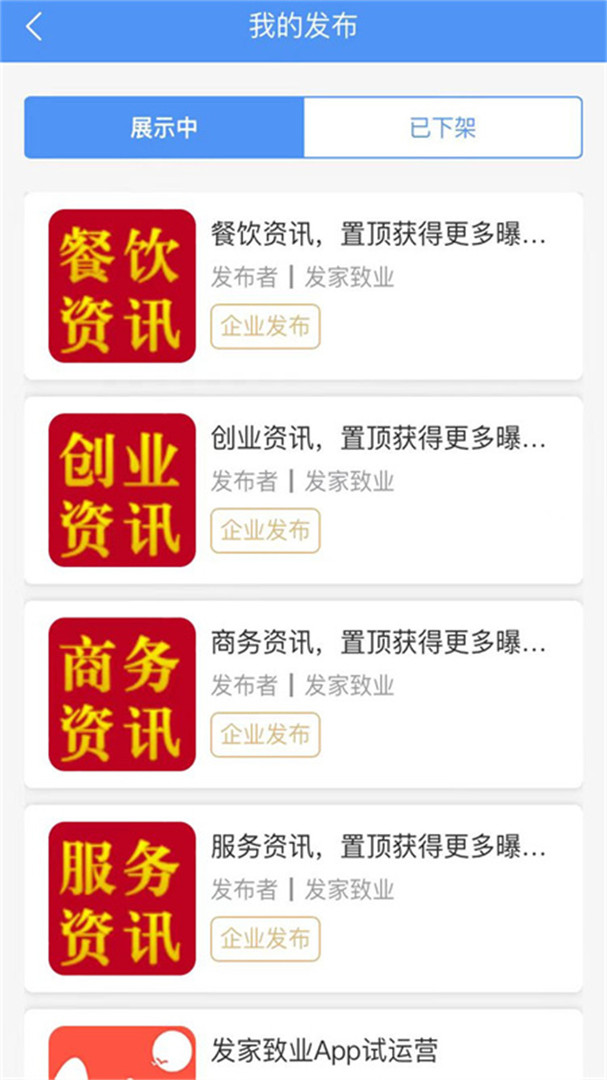Open the 创业资讯 post card
This screenshot has width=607, height=1080.
303,490
